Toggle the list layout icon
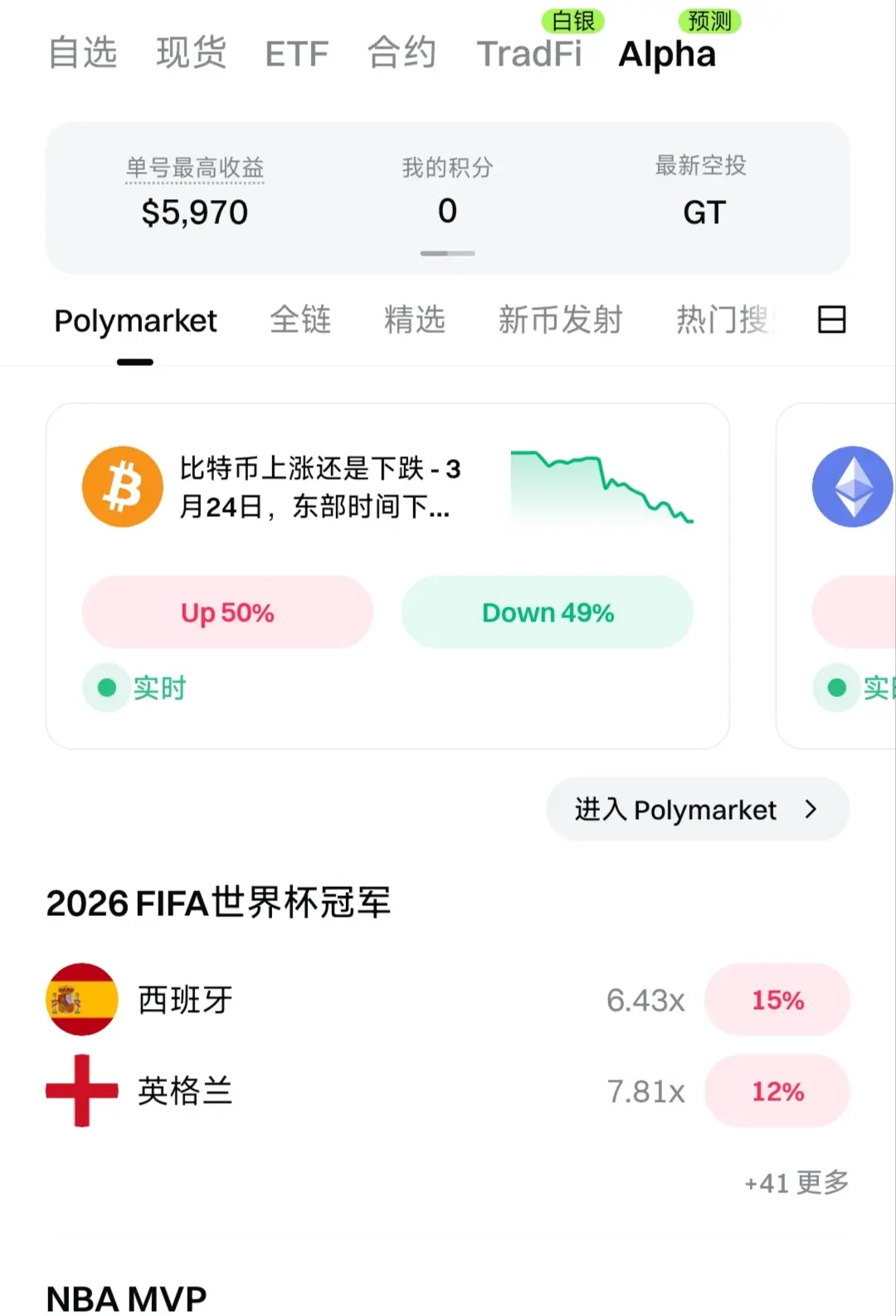 [x=831, y=319]
